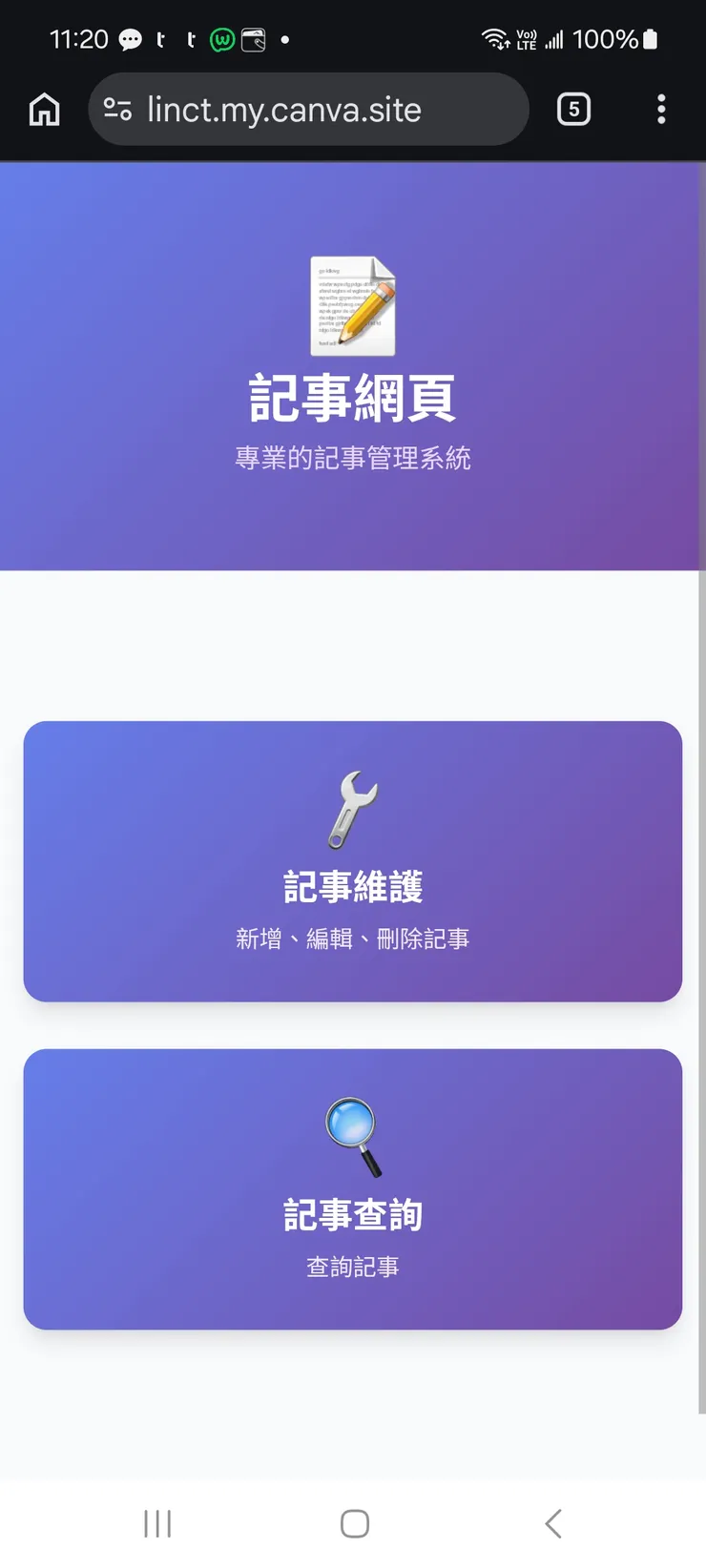Tap 新增、編輯、刪除記事 subtitle text
Viewport: 706px width, 1568px height.
tap(352, 938)
